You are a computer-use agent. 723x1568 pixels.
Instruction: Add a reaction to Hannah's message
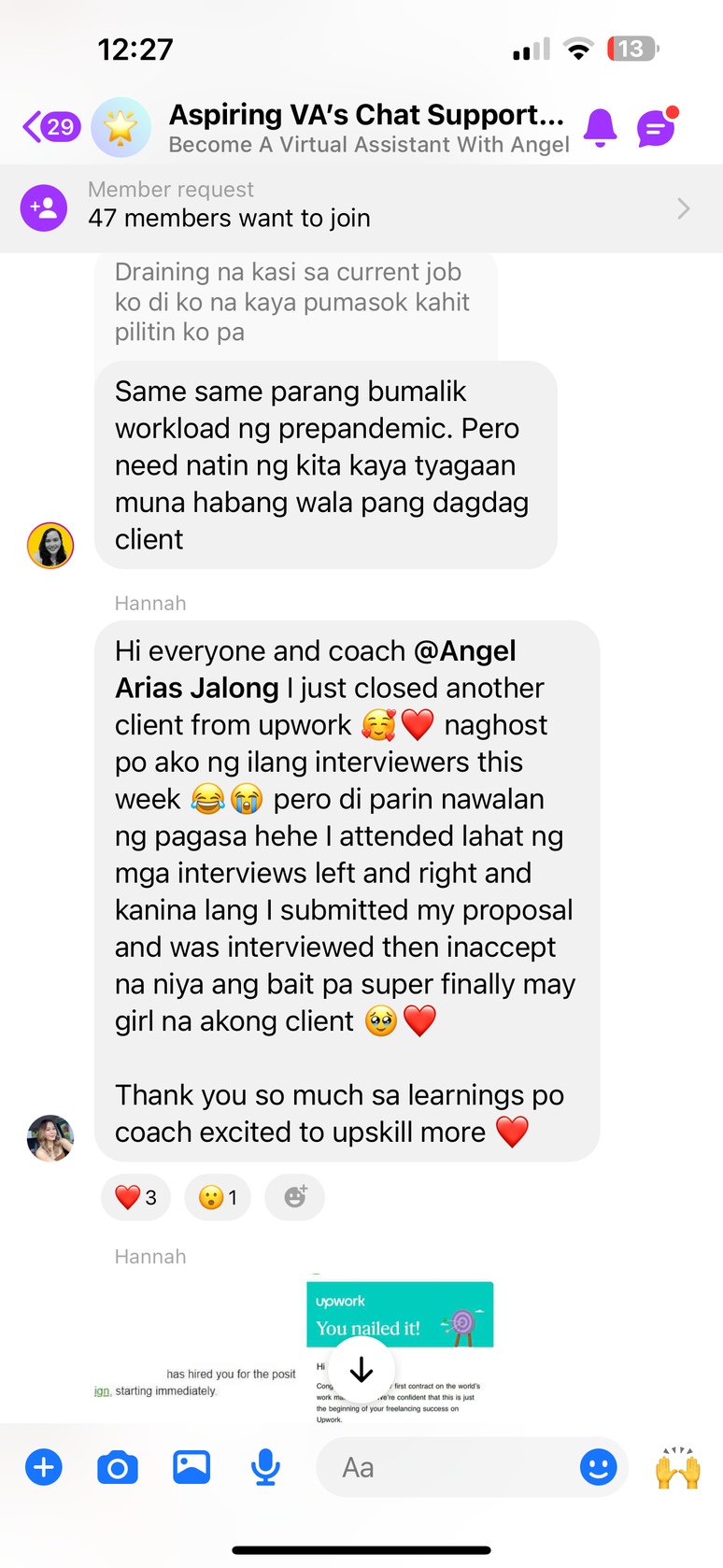[295, 1197]
